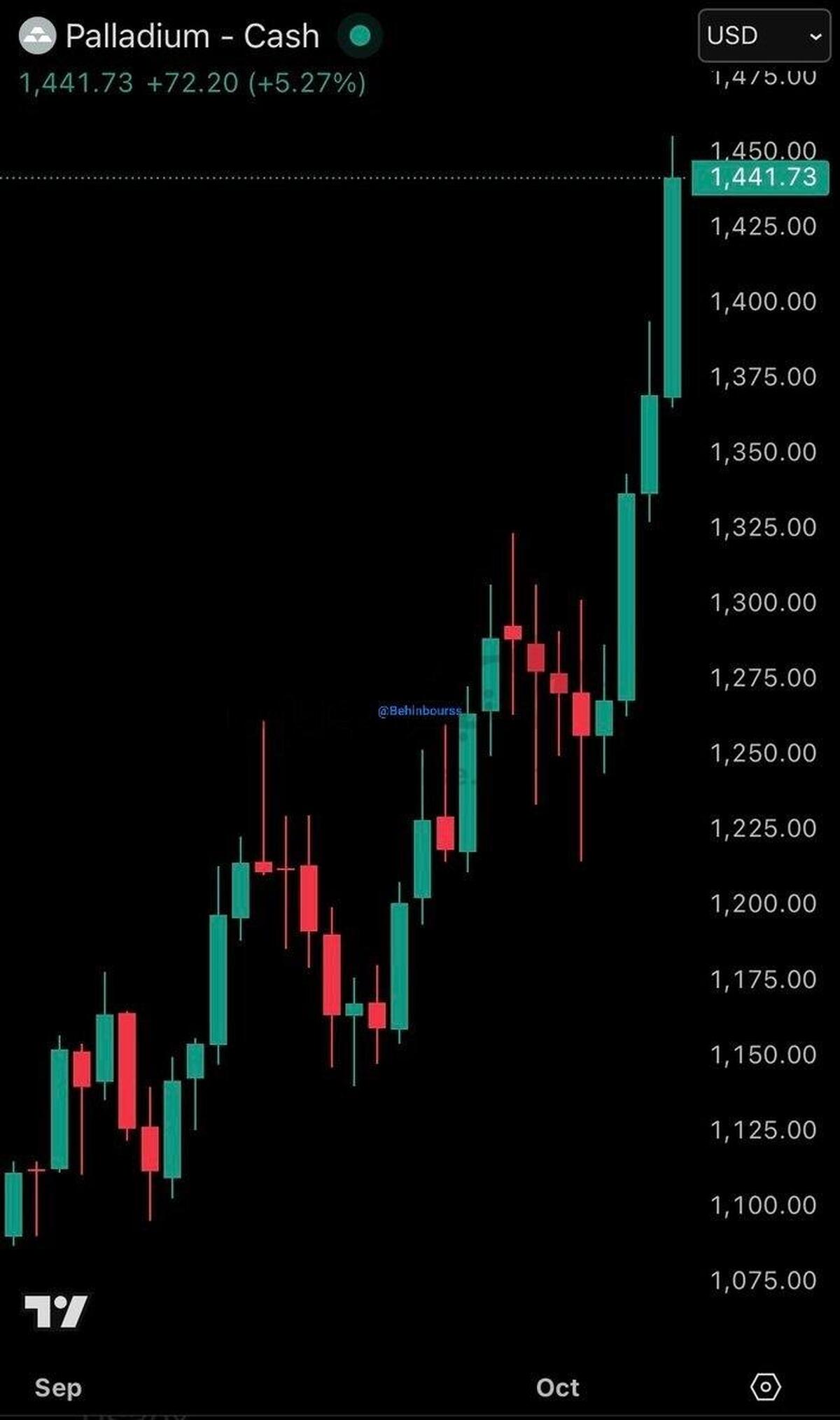Open the chart settings hexagon icon
The image size is (840, 1420).
click(x=765, y=1386)
